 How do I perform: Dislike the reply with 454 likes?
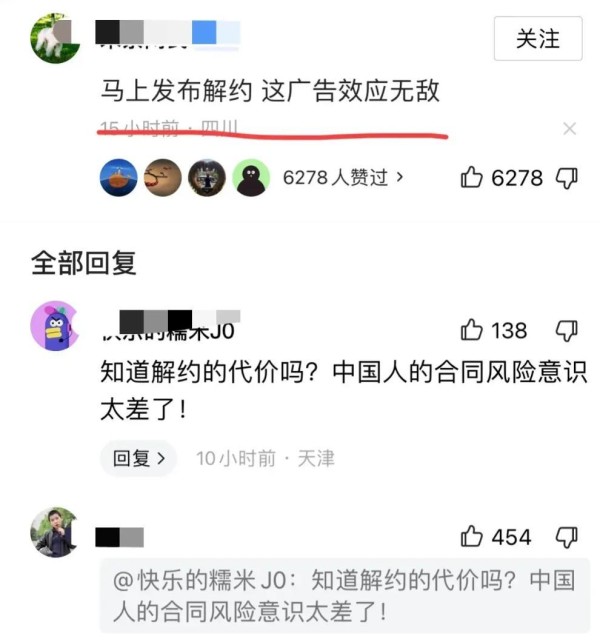[566, 537]
